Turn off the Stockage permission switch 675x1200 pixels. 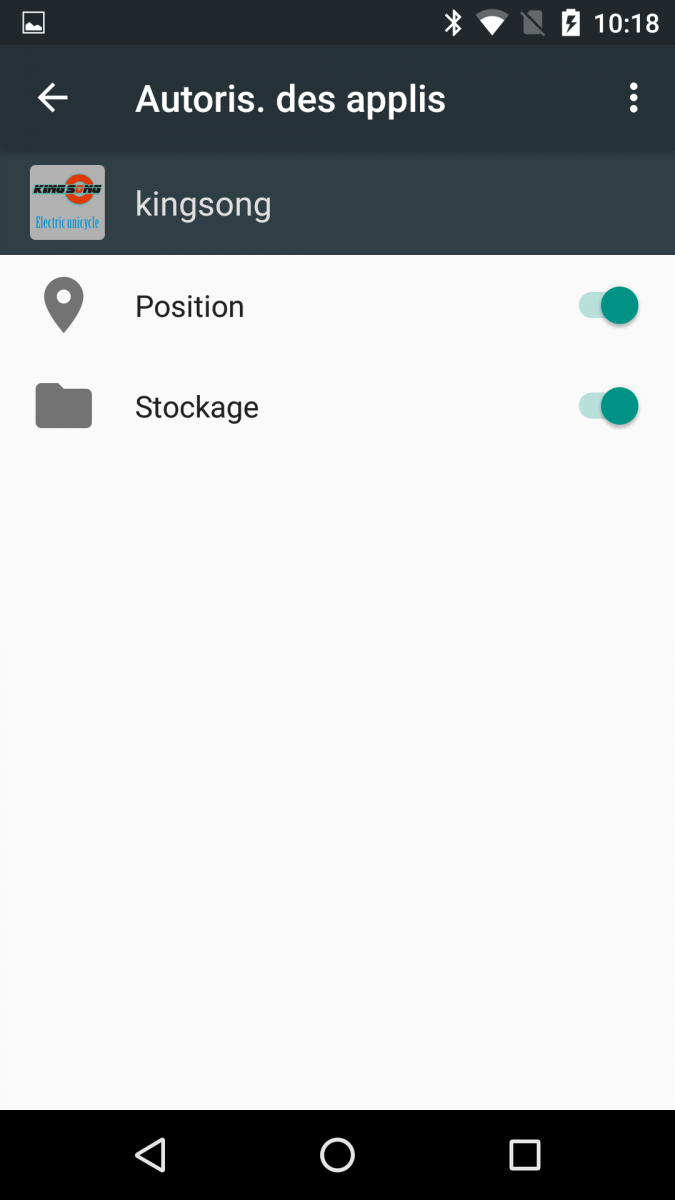[x=608, y=406]
